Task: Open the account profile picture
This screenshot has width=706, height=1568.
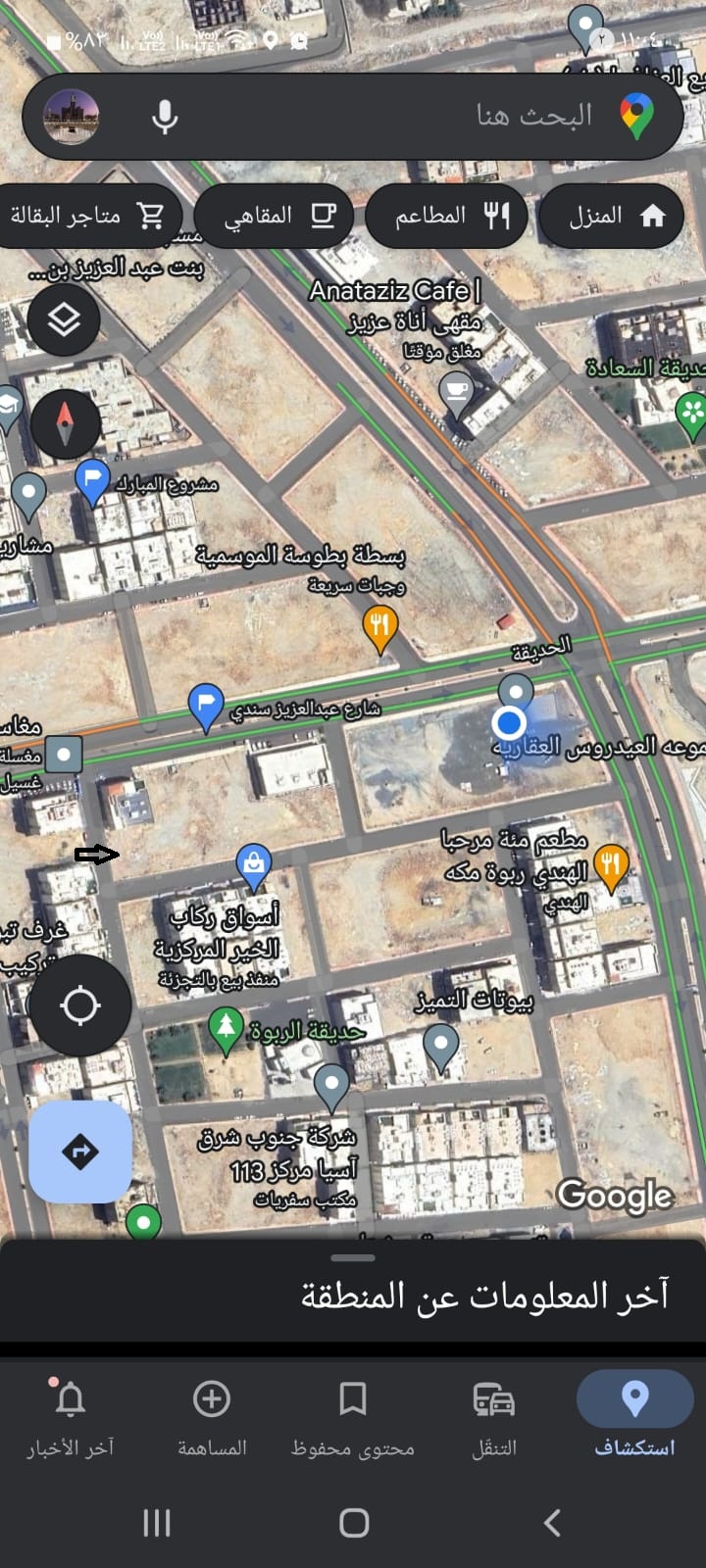Action: pos(71,117)
